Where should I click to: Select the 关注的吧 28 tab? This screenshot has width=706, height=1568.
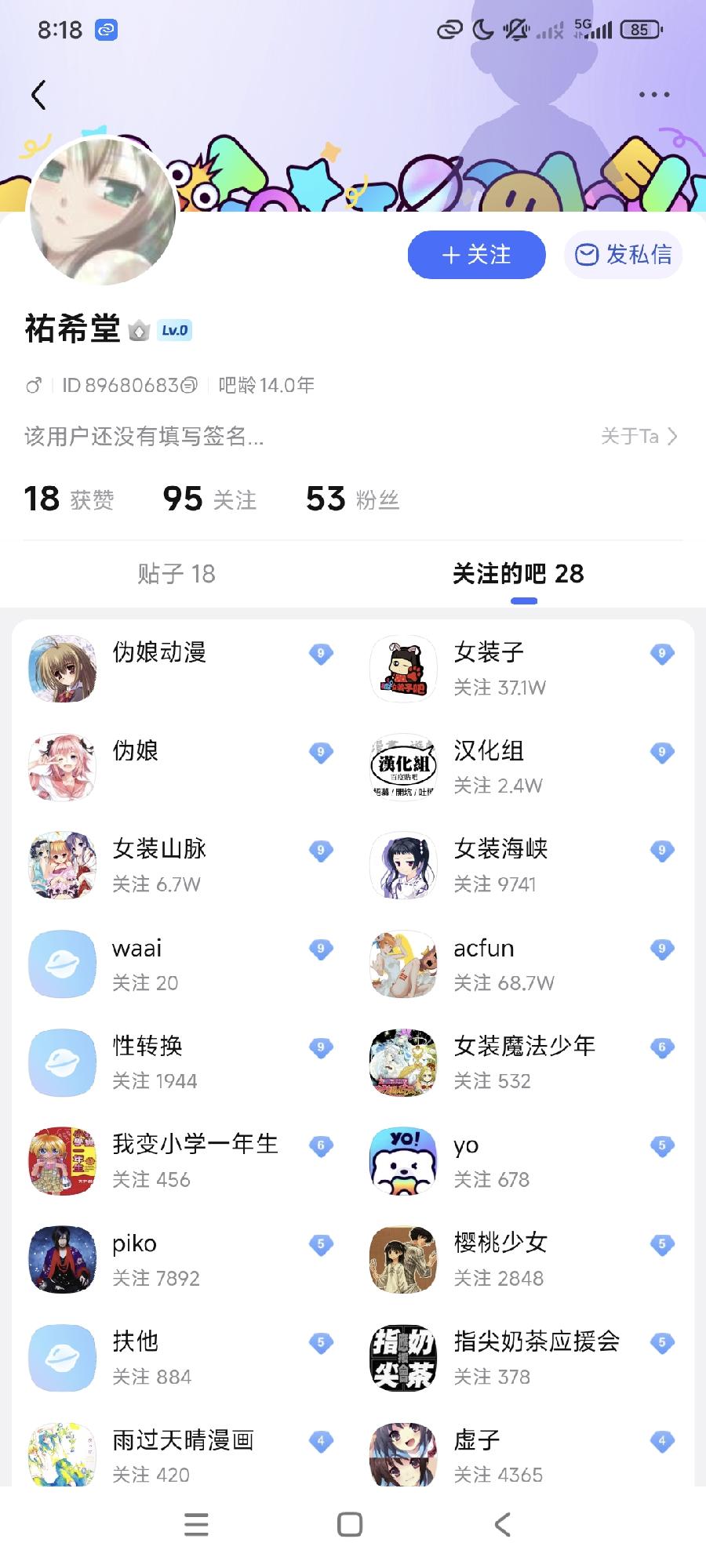coord(519,574)
